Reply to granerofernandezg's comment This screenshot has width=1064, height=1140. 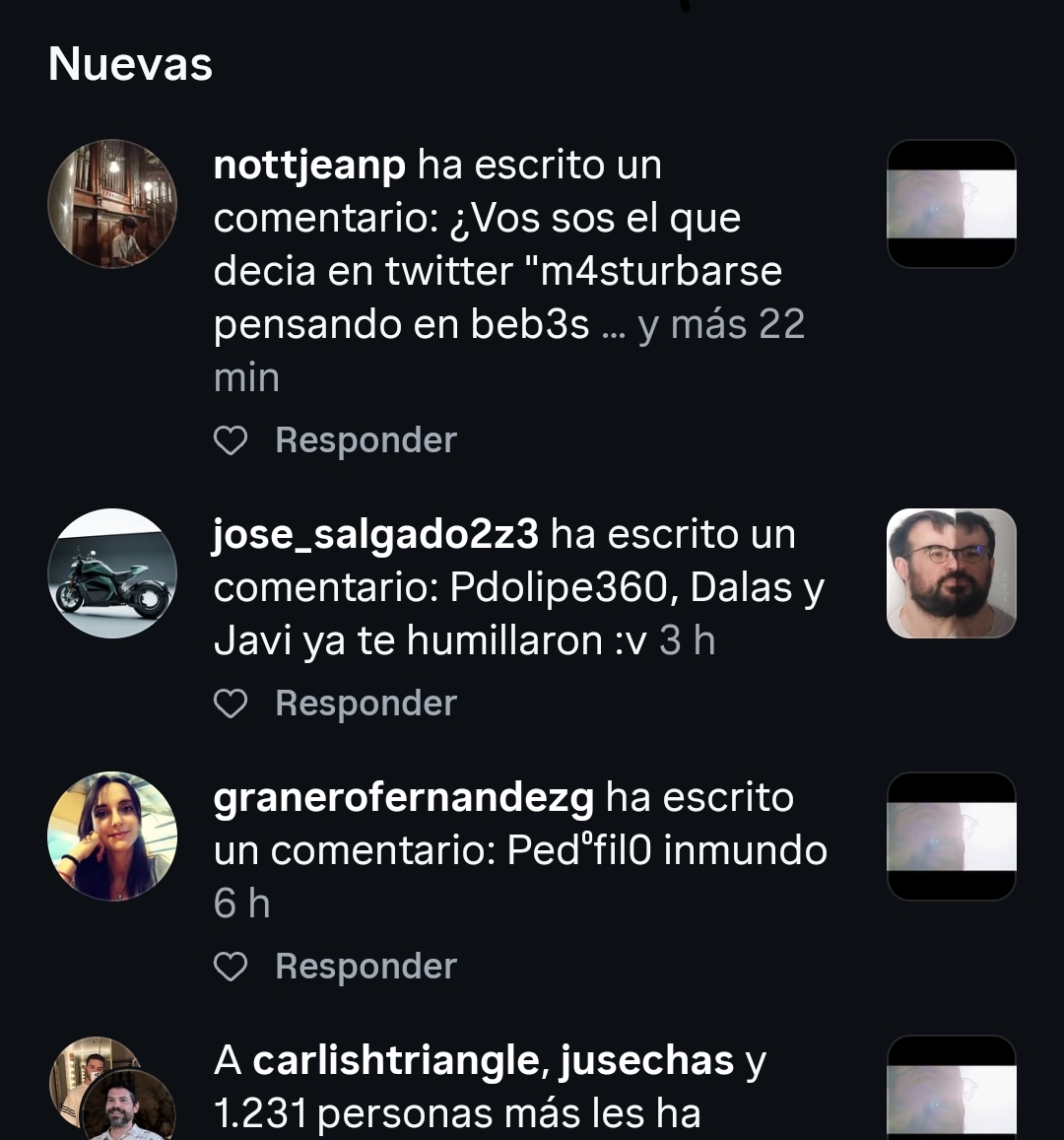pos(366,967)
